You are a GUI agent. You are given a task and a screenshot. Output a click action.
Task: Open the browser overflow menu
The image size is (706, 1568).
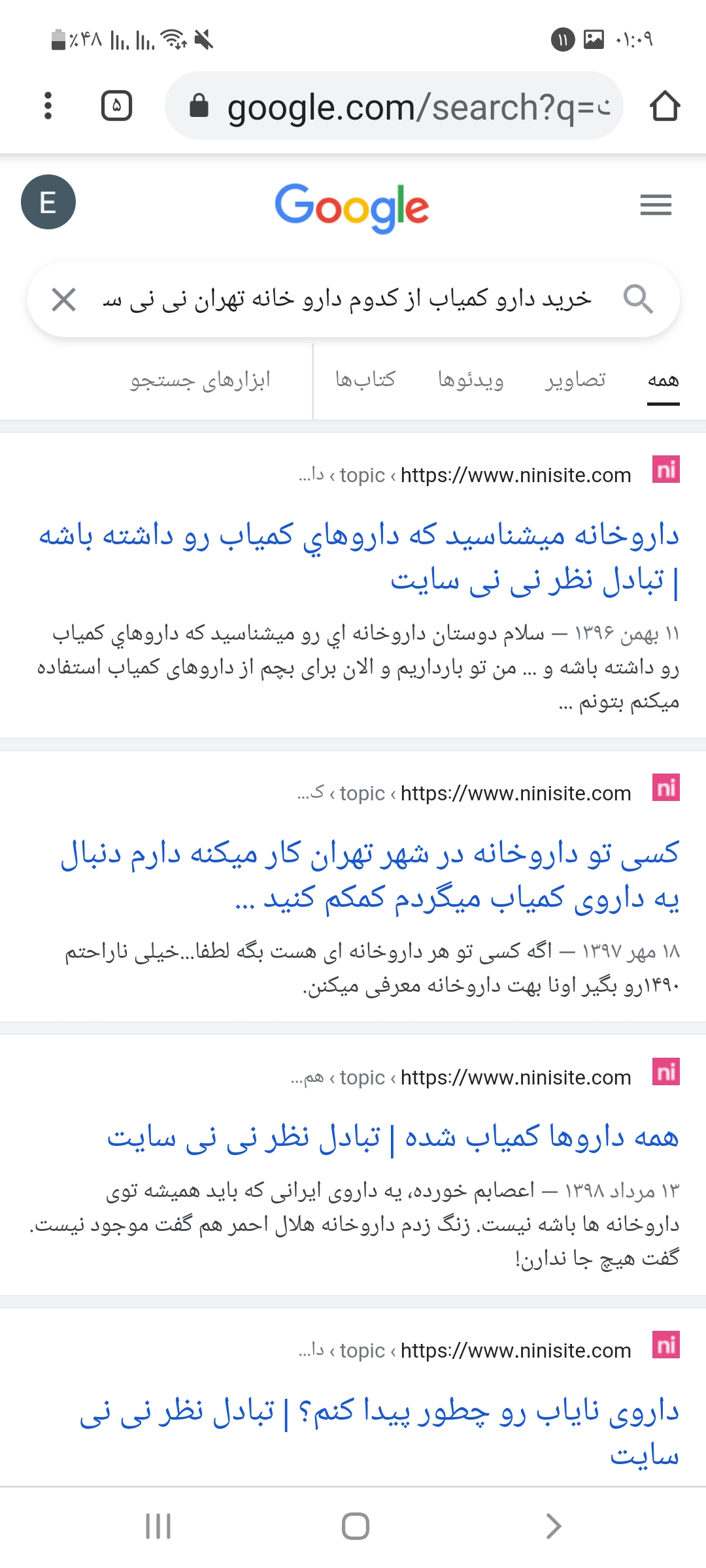tap(47, 106)
